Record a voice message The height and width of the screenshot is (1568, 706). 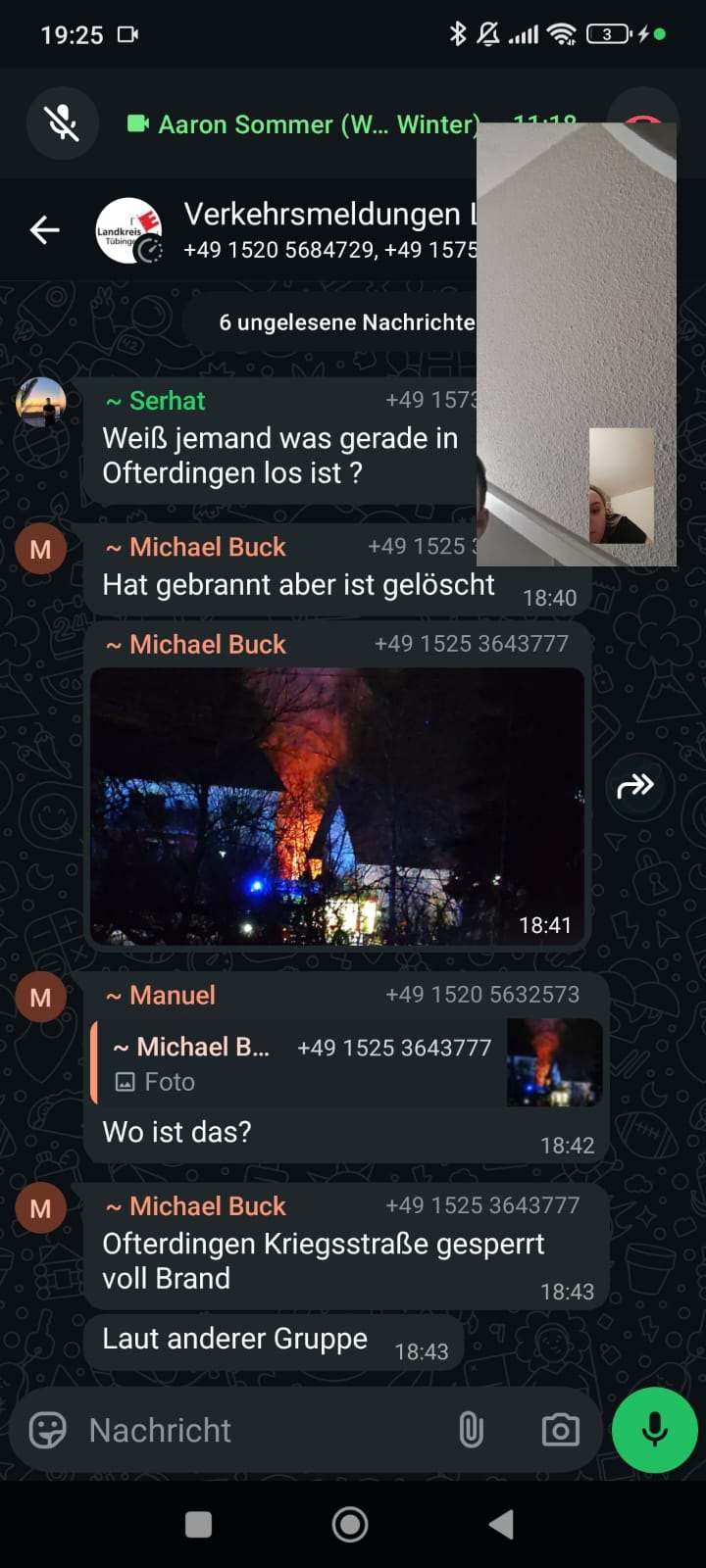click(x=654, y=1430)
